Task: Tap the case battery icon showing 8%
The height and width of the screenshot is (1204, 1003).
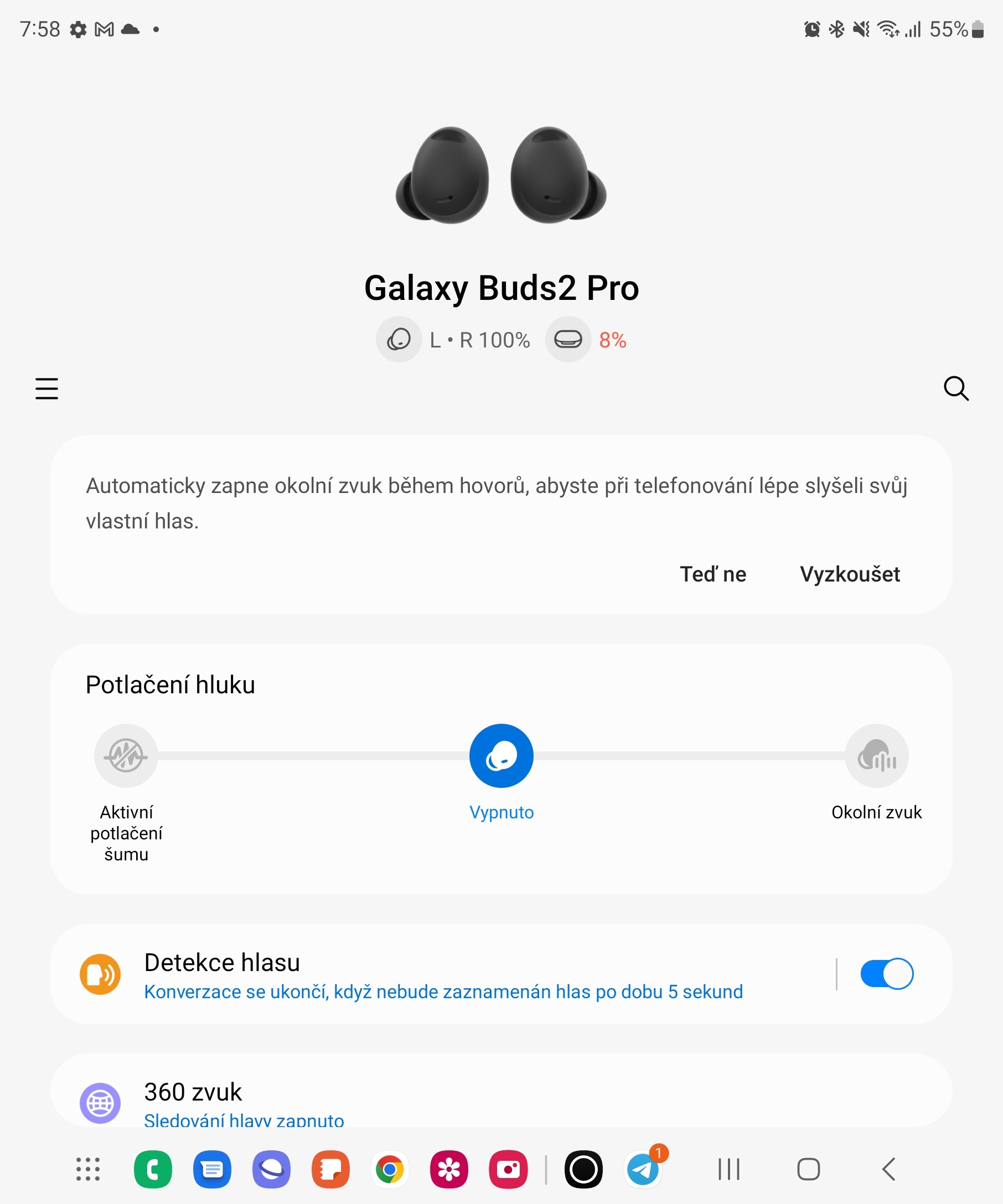Action: coord(568,339)
